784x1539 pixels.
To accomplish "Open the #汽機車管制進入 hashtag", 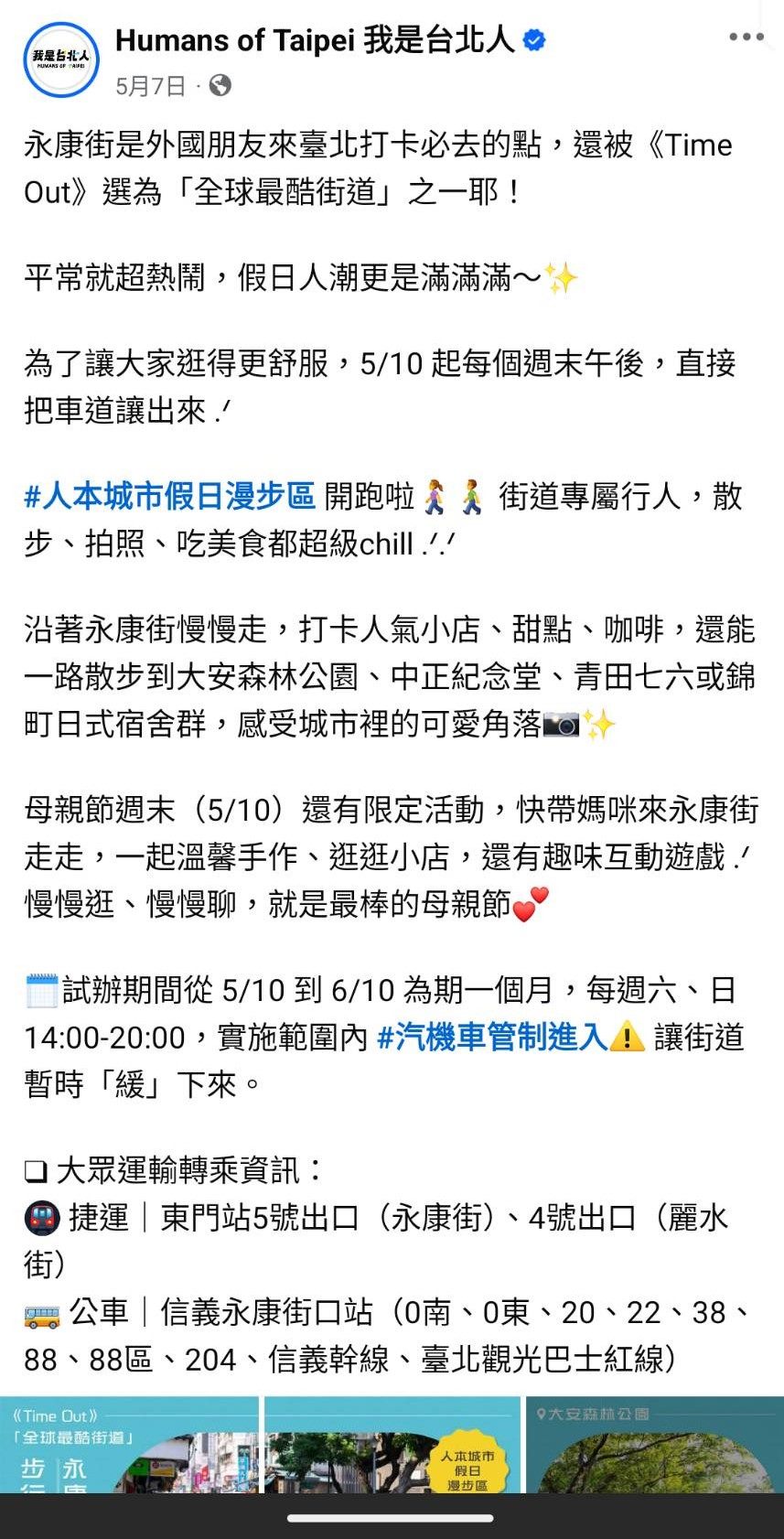I will (493, 1038).
